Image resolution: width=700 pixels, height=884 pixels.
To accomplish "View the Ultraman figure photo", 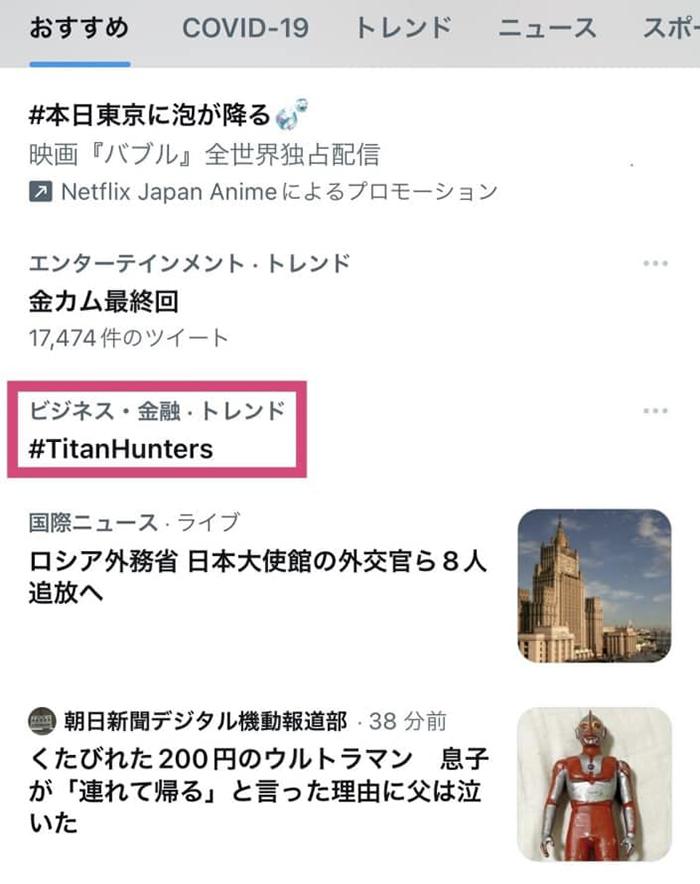I will (594, 783).
